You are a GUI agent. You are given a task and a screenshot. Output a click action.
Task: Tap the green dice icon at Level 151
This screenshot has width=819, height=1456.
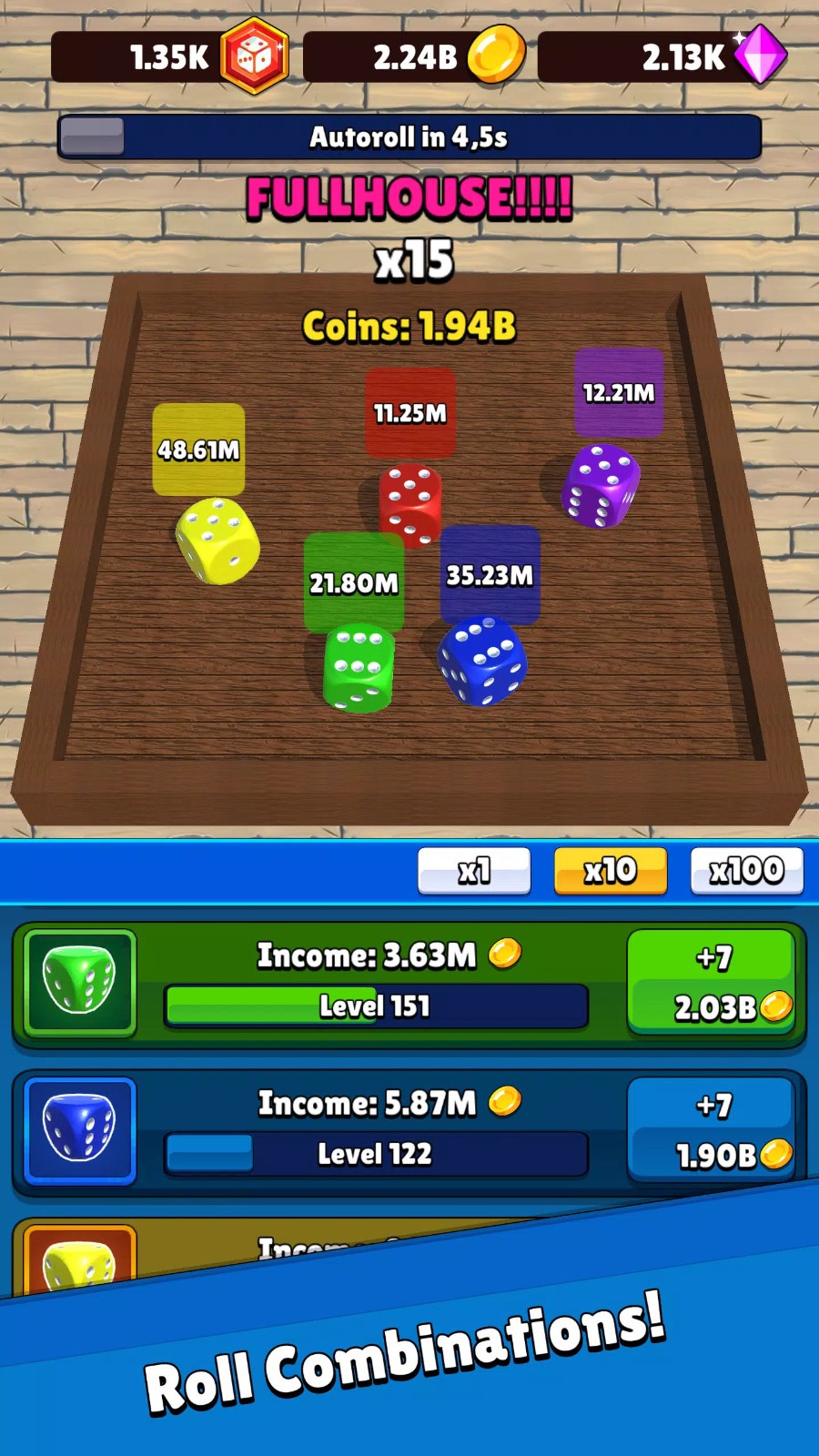[80, 983]
